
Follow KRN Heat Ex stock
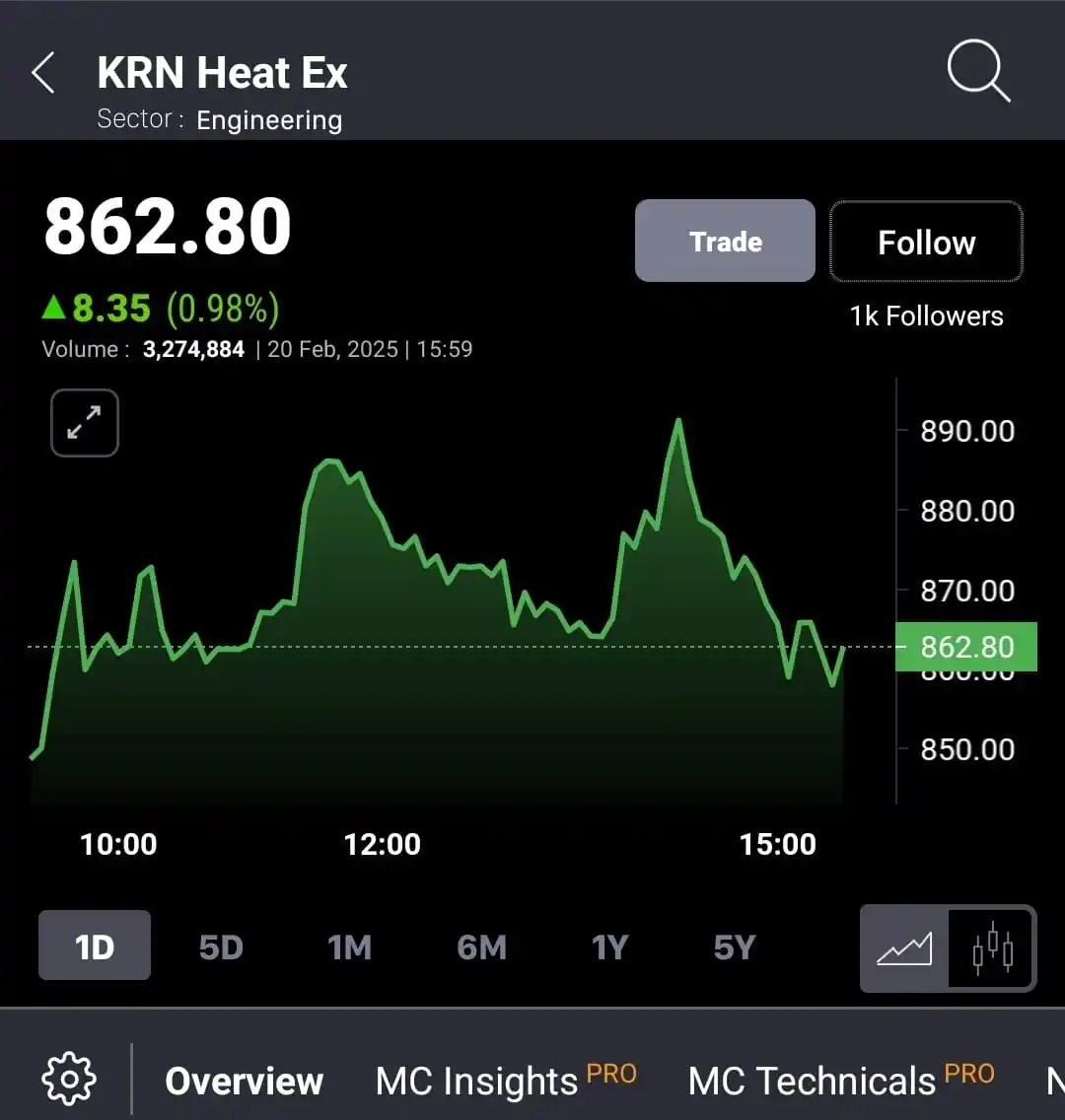pyautogui.click(x=926, y=243)
